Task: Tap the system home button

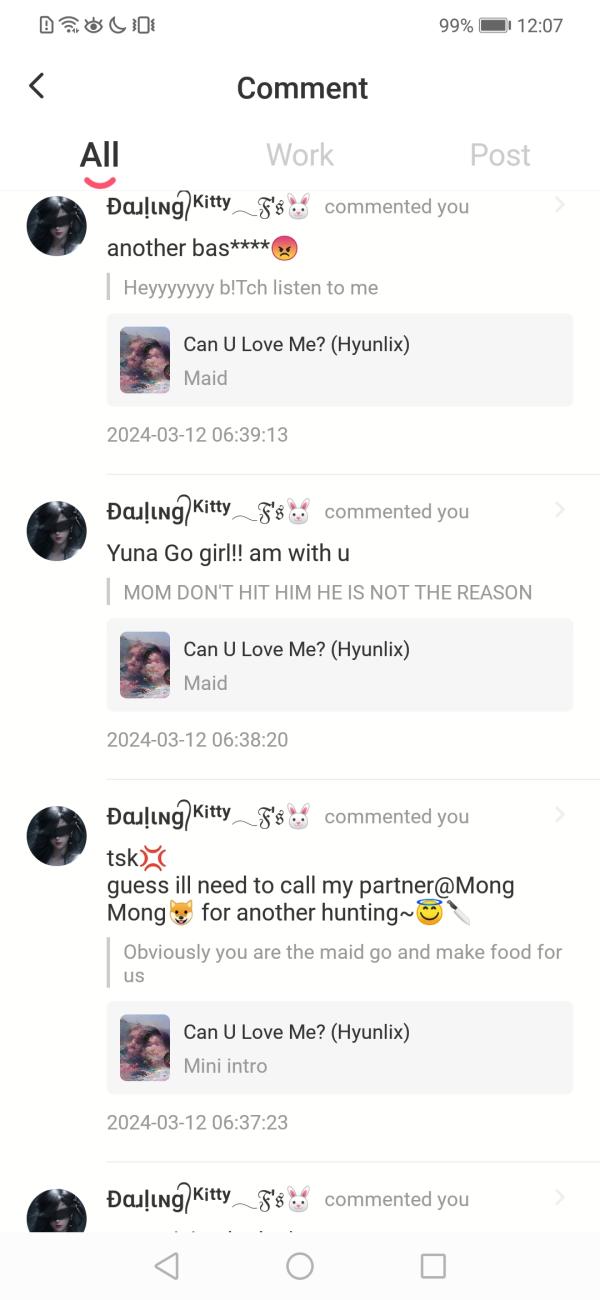Action: tap(300, 1266)
